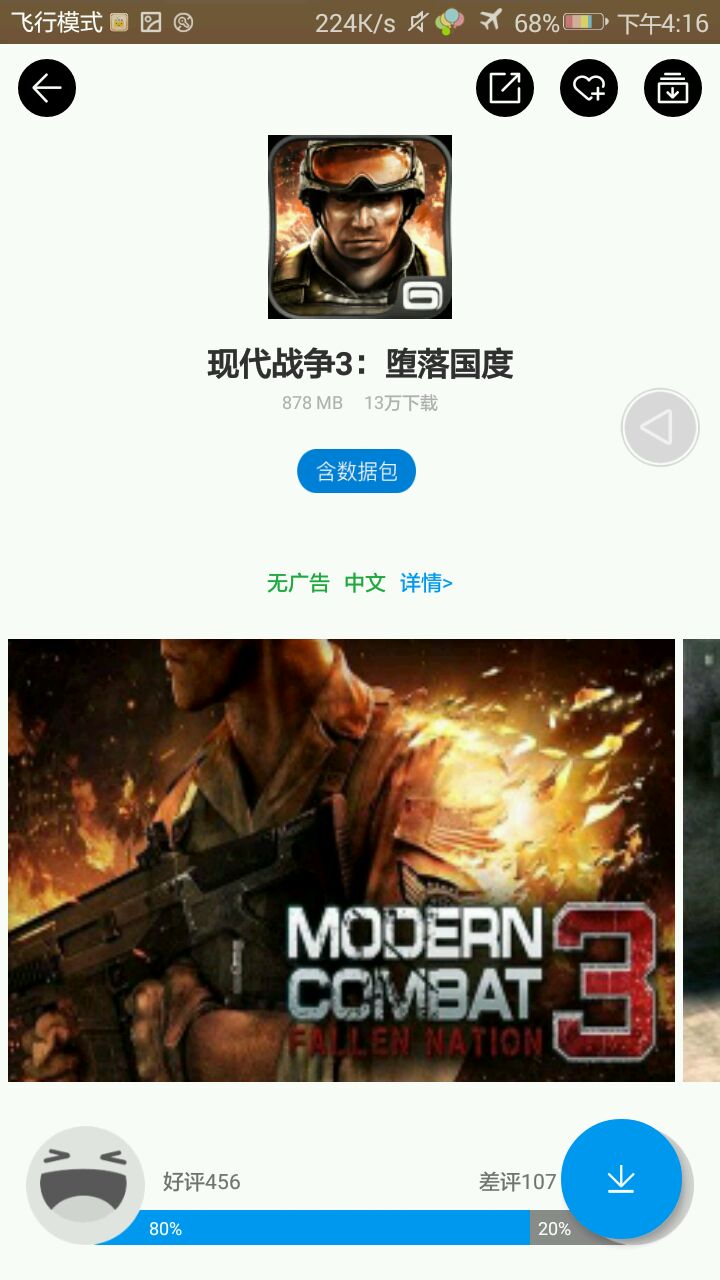
Task: Share this game via the share icon
Action: [505, 88]
